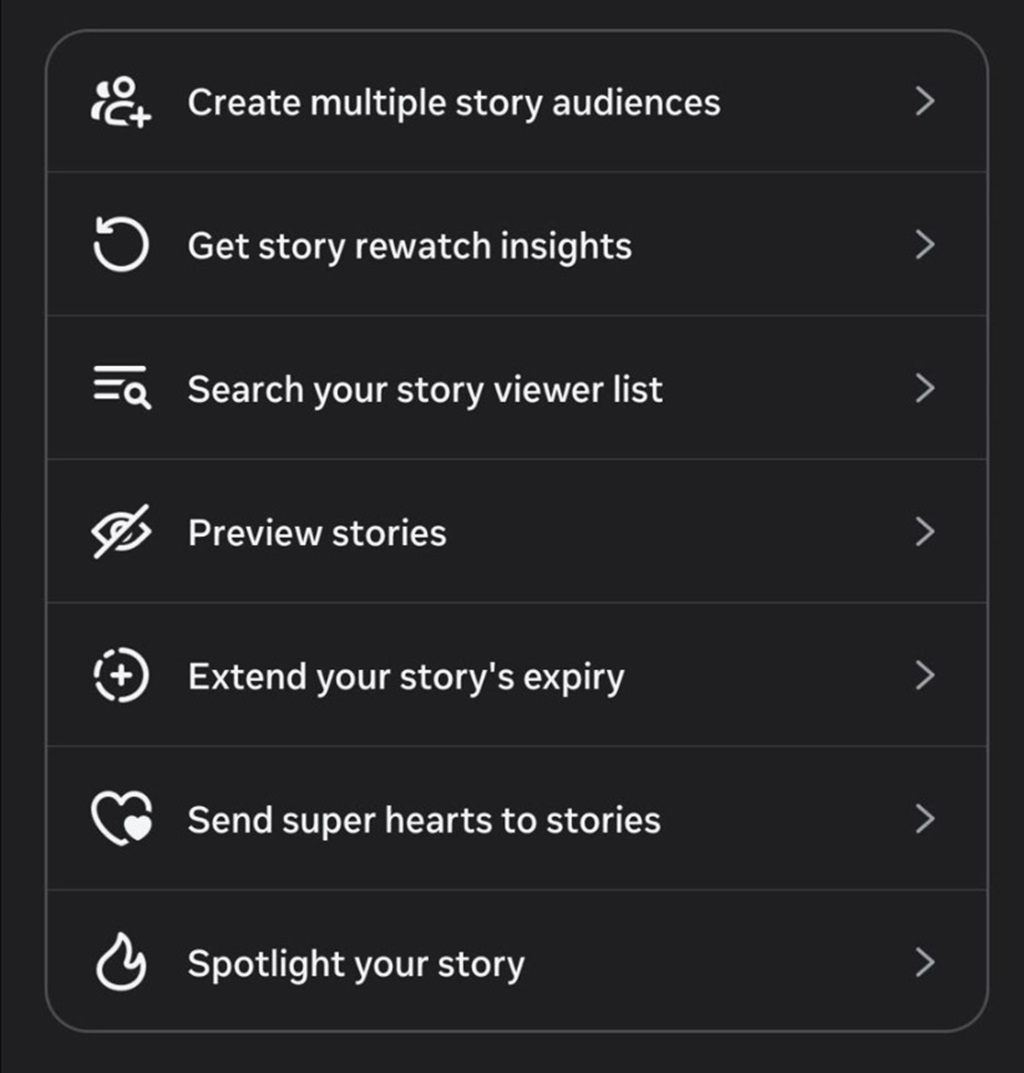Open Create multiple story audiences
This screenshot has width=1024, height=1073.
pyautogui.click(x=454, y=102)
